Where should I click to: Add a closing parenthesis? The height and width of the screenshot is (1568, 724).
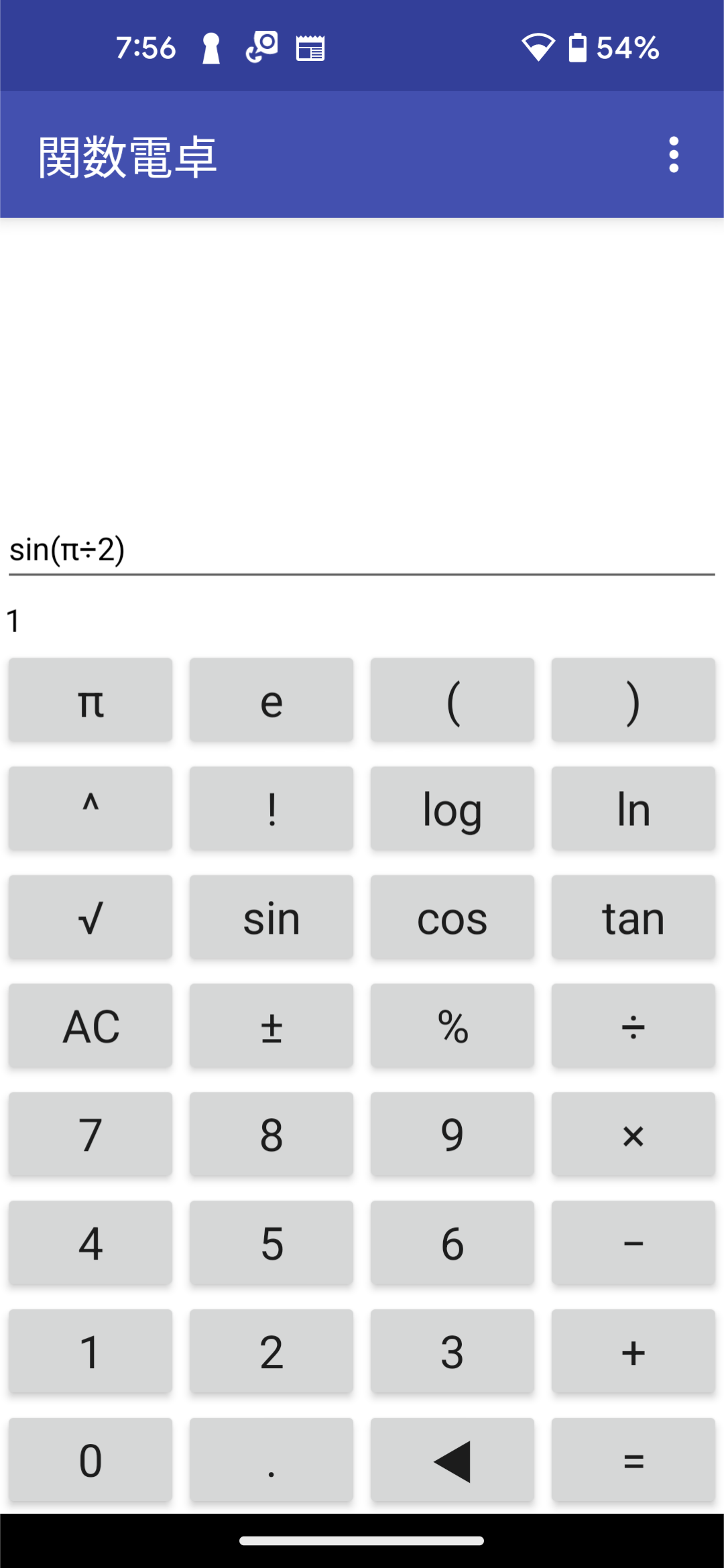(x=633, y=701)
